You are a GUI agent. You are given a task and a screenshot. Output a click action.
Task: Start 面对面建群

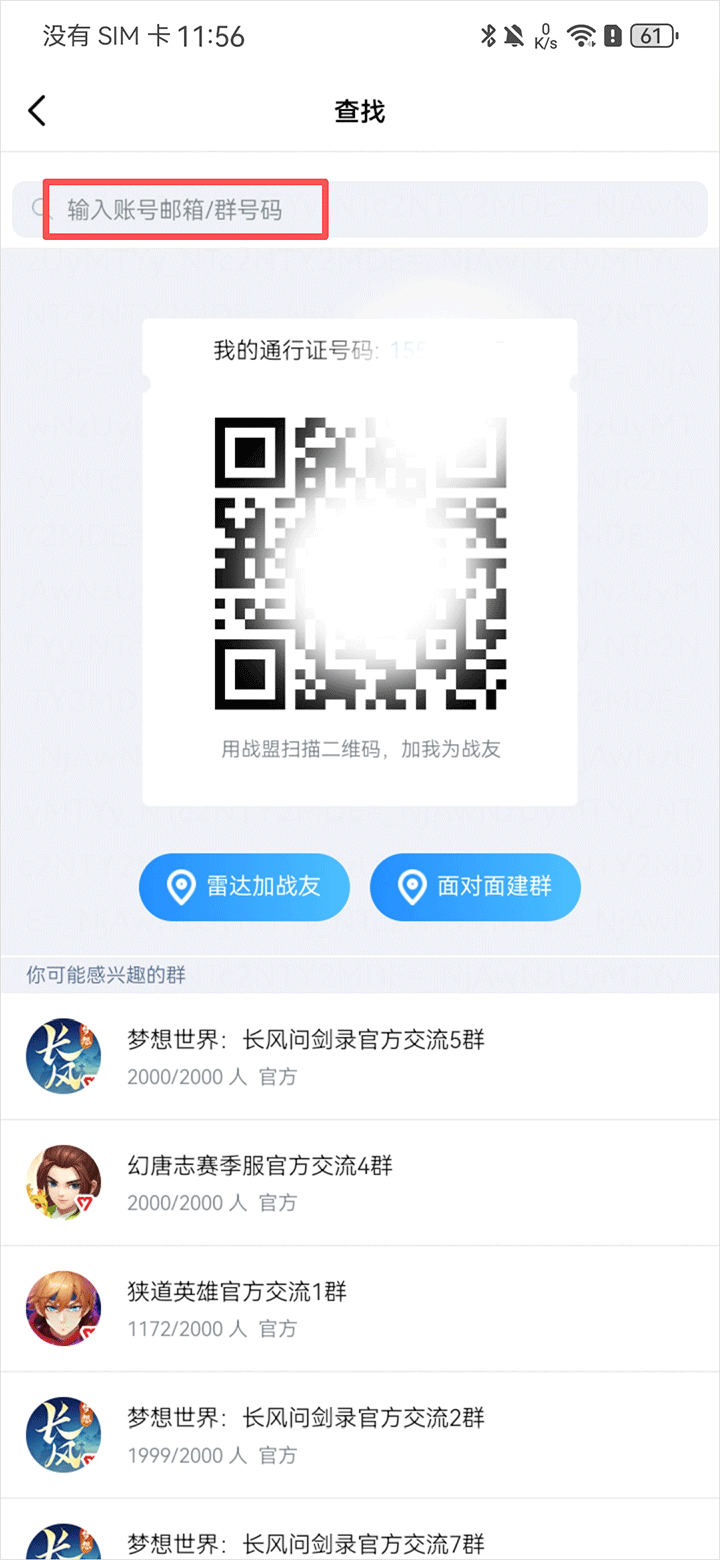tap(475, 886)
